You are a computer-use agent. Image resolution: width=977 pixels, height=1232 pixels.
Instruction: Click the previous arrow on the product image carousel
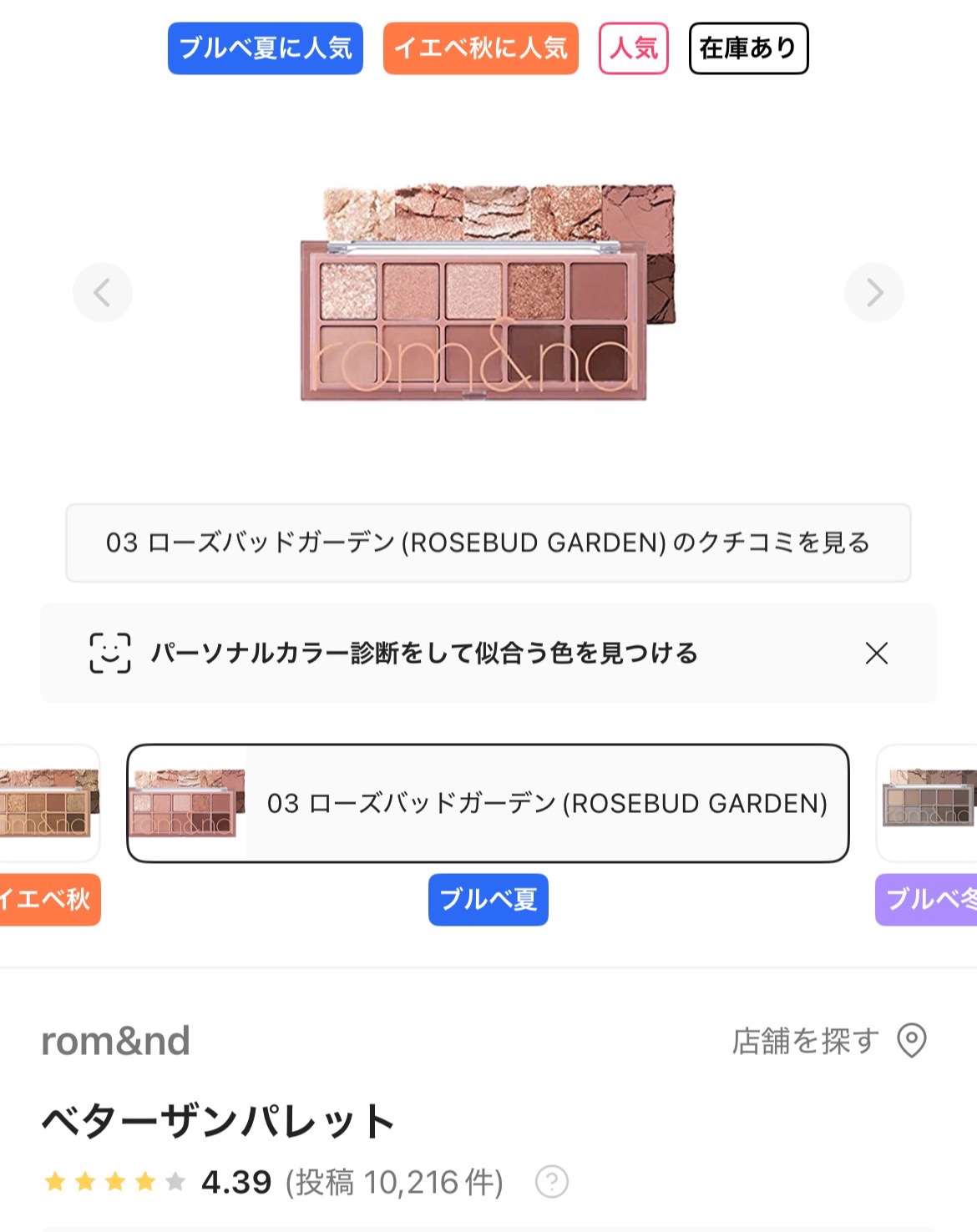[102, 292]
